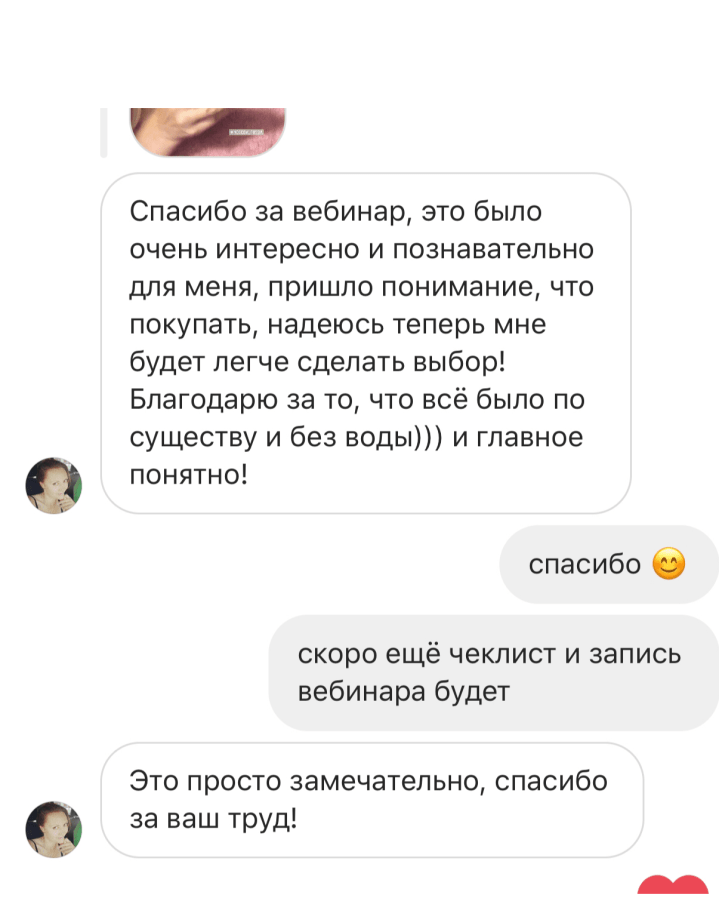Open sender's avatar beside "Это просто замечательно" message
Image resolution: width=719 pixels, height=904 pixels.
point(53,829)
